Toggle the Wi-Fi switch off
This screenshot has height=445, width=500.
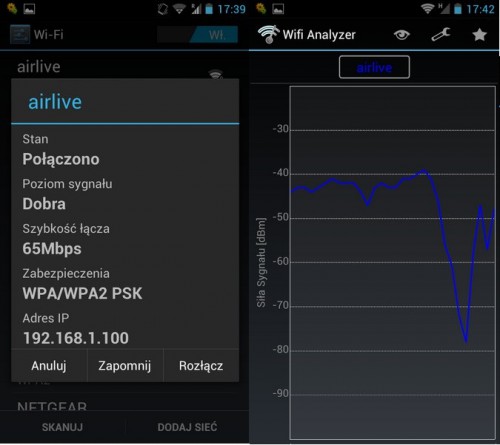pos(197,34)
